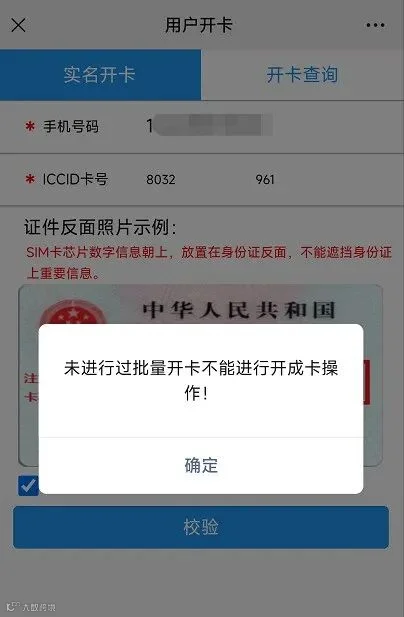Confirm the dialog with 确定
Screen dimensions: 404x617
coord(201,466)
